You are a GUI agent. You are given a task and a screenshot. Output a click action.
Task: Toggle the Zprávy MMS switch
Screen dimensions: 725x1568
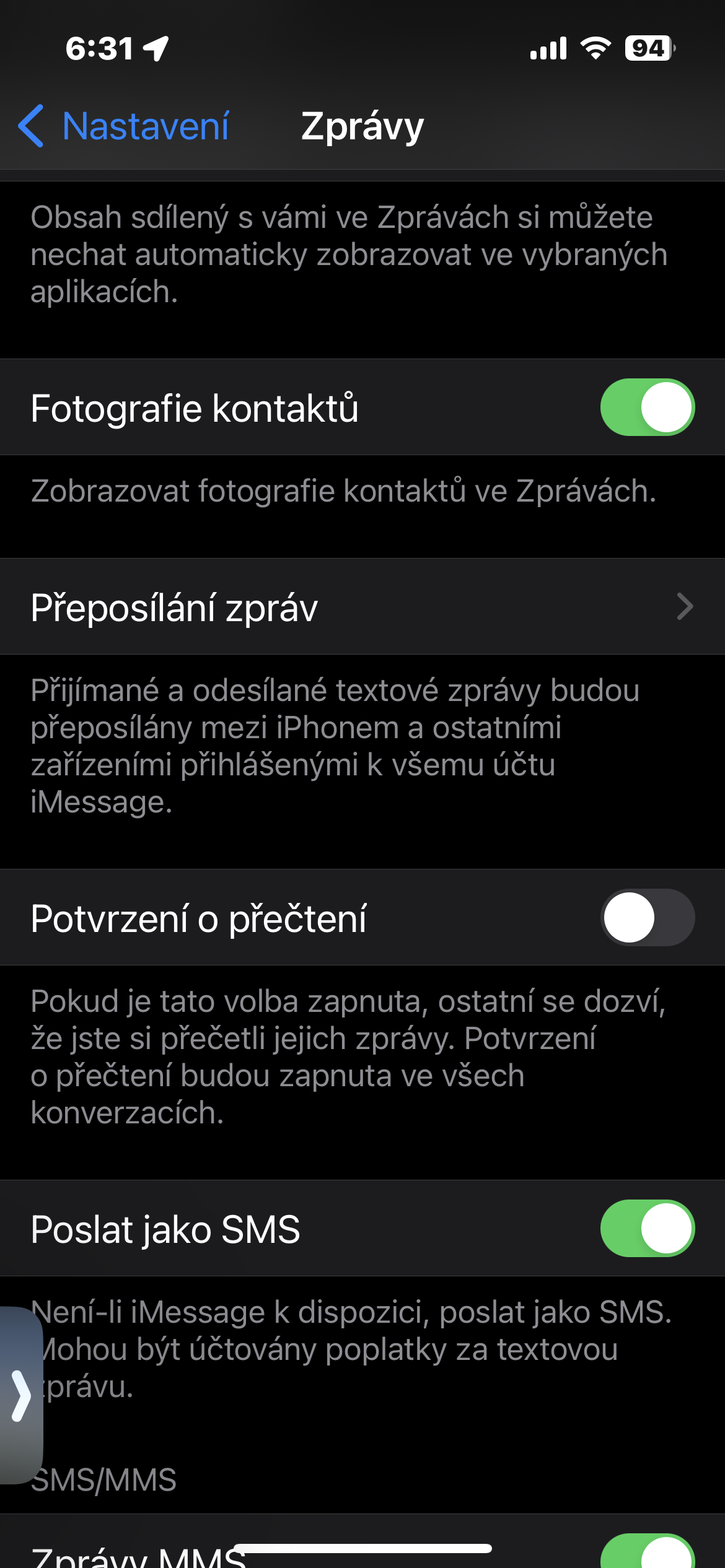point(647,1553)
